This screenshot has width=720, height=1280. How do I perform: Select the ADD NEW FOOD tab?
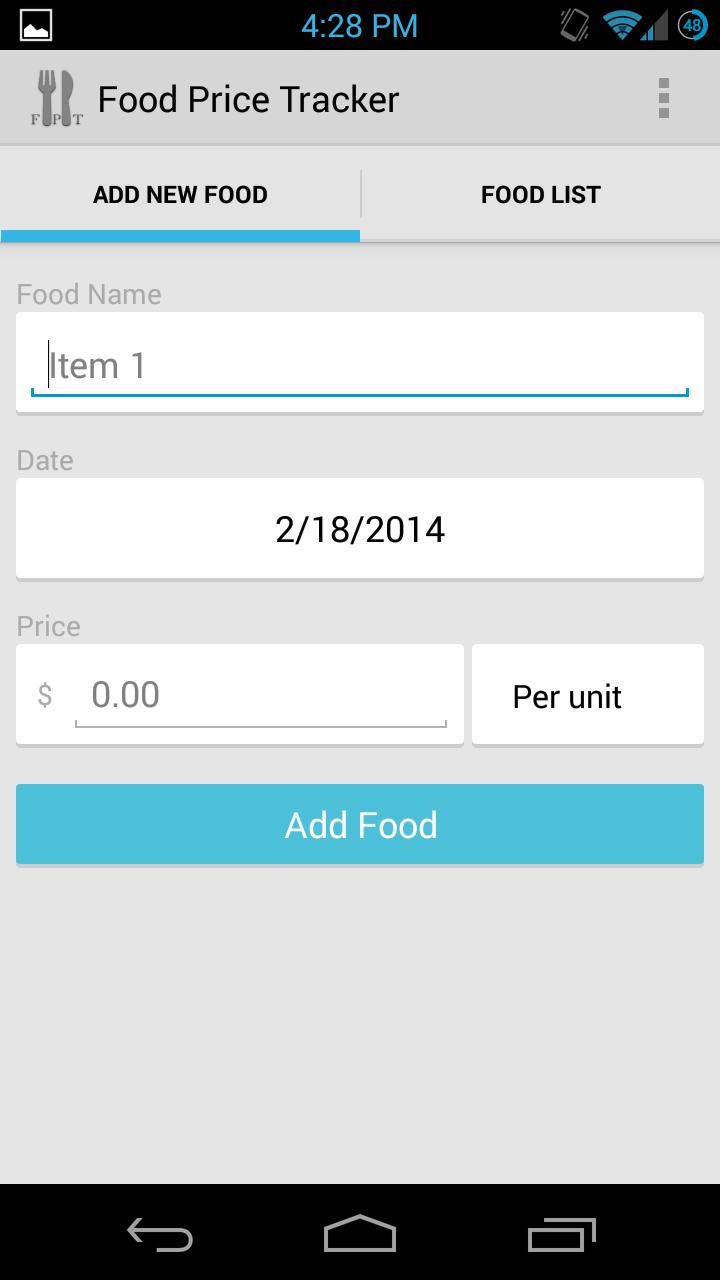pyautogui.click(x=180, y=194)
